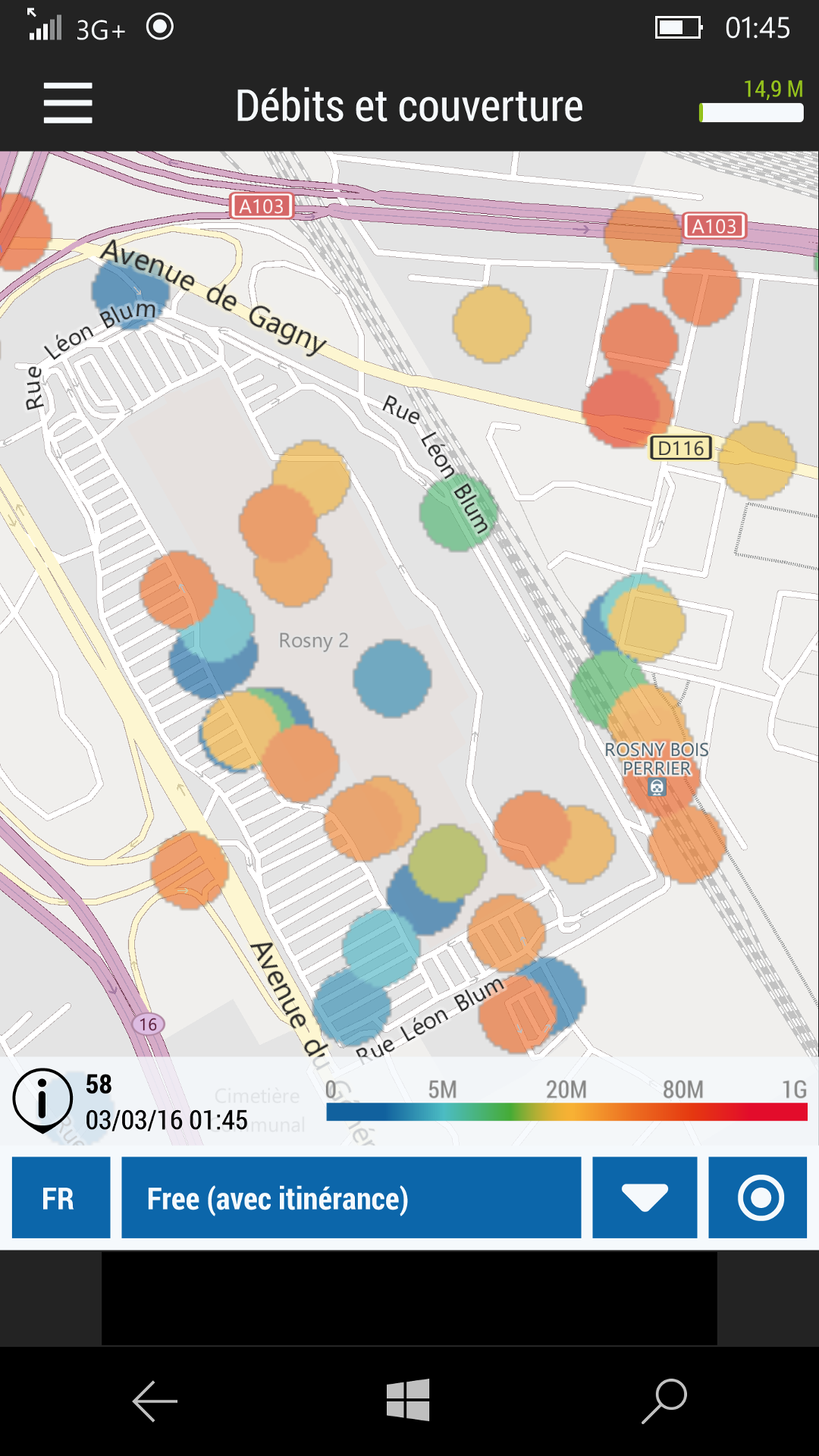Open the hamburger menu
The image size is (819, 1456).
point(67,103)
